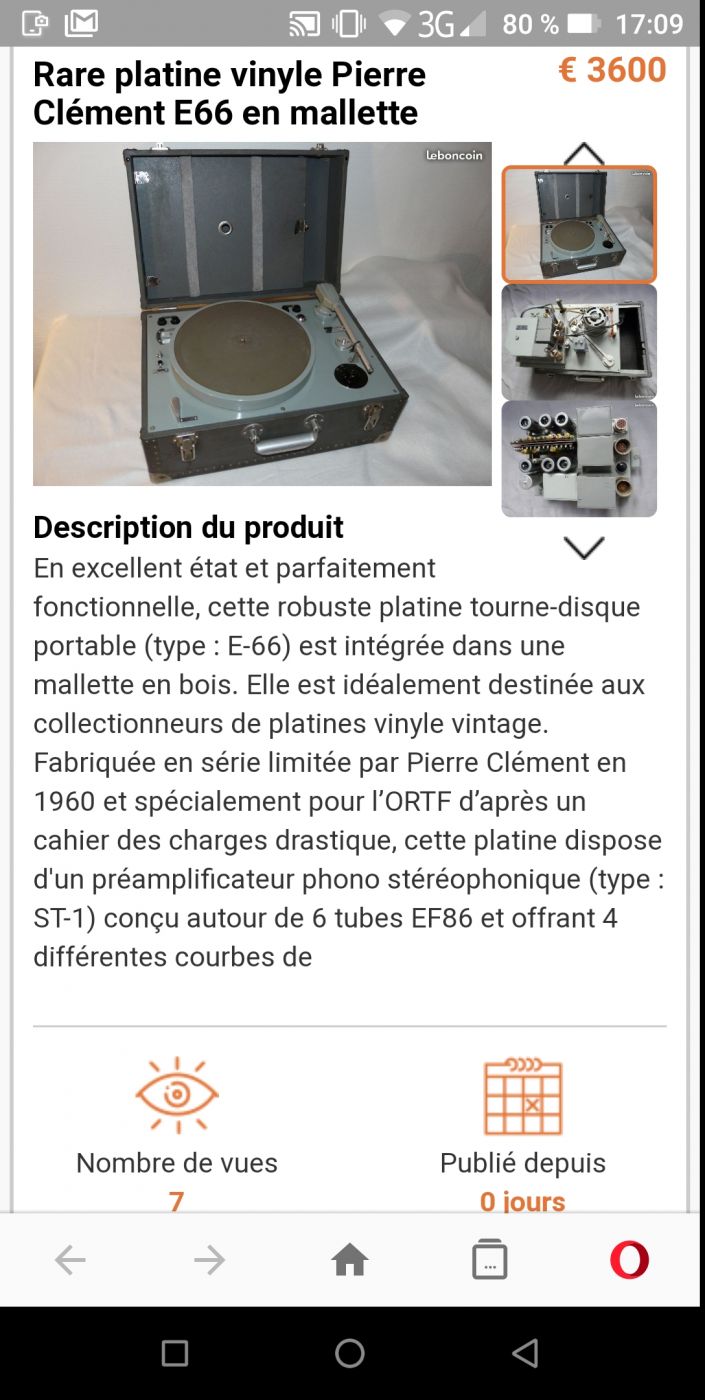The height and width of the screenshot is (1400, 705).
Task: Select the third thumbnail showing tube preamplifier
Action: point(579,459)
